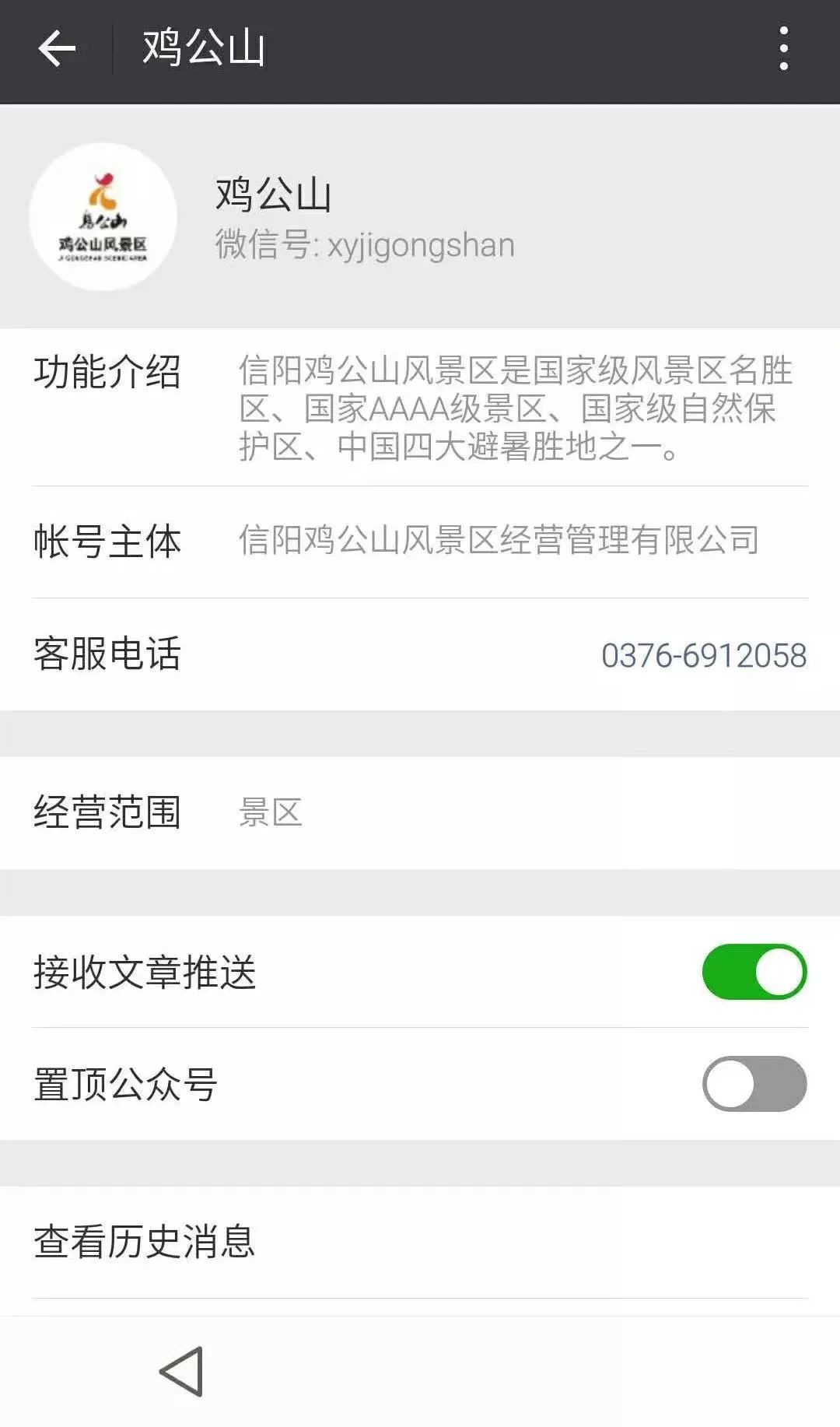Open the three-dot overflow menu
This screenshot has height=1427, width=840.
783,48
